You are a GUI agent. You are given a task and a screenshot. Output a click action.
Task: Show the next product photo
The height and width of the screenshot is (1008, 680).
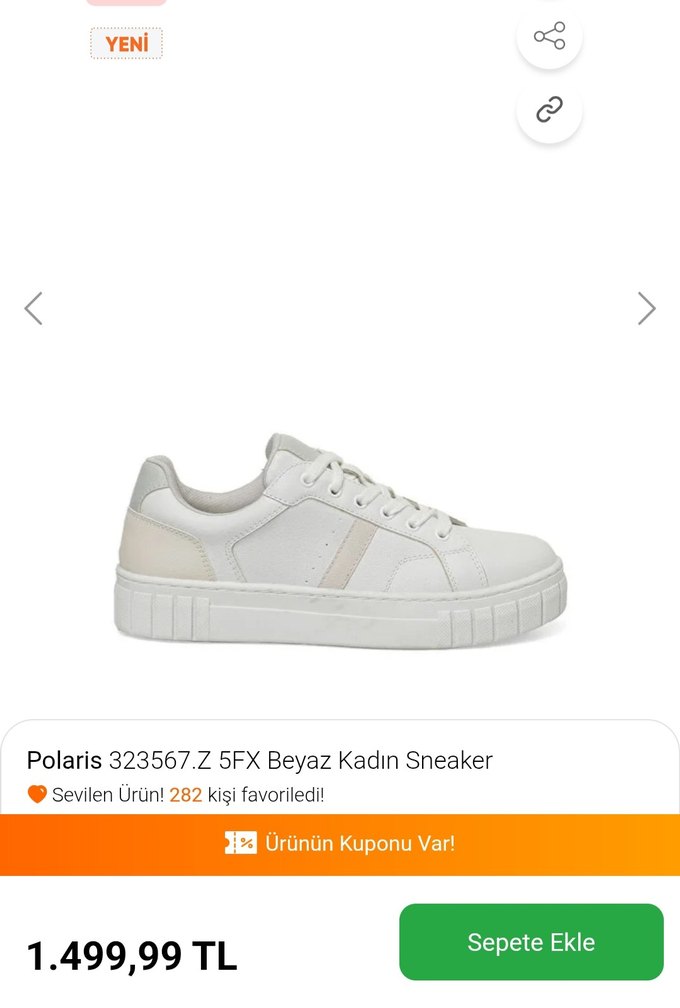tap(646, 309)
